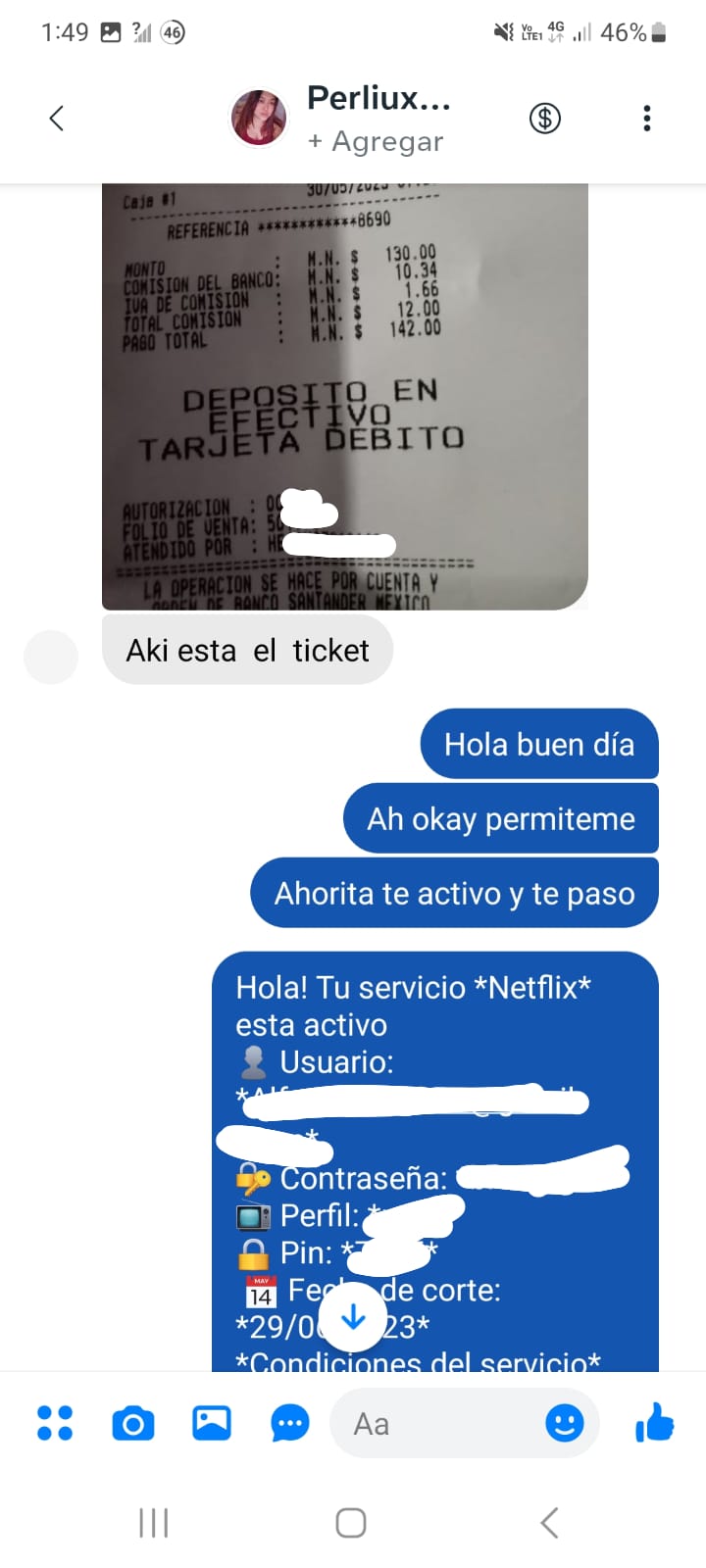The height and width of the screenshot is (1568, 706).
Task: Open the emoji smiley picker
Action: (x=564, y=1423)
